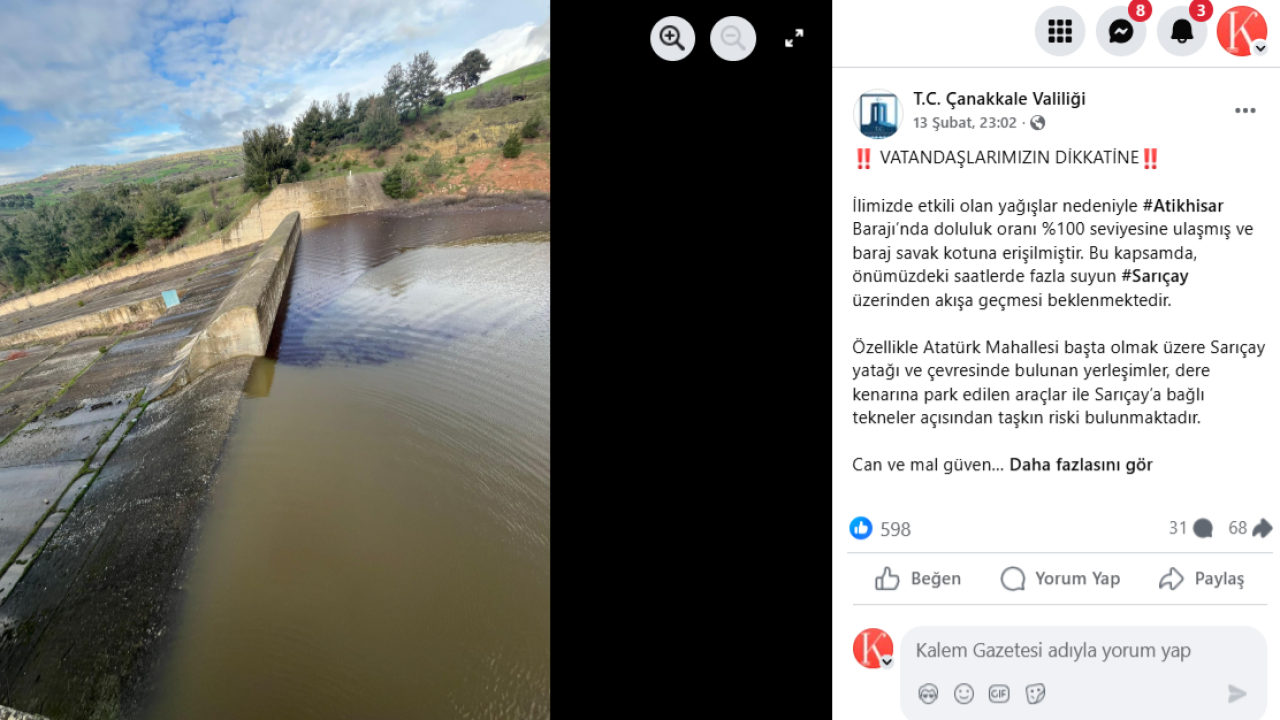Open the notifications bell
Screen dimensions: 1280x720
[x=1182, y=31]
